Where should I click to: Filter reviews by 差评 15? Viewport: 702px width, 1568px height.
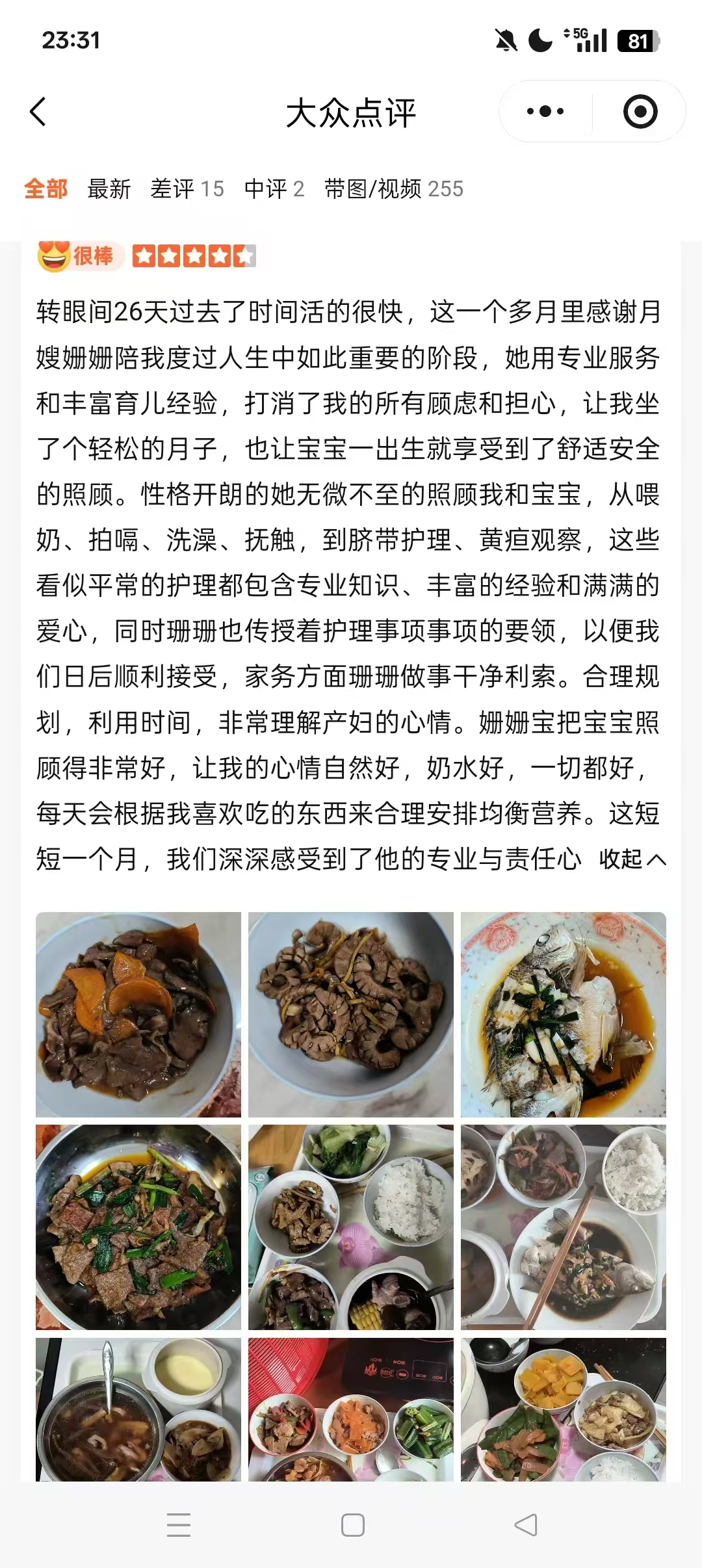(x=187, y=189)
